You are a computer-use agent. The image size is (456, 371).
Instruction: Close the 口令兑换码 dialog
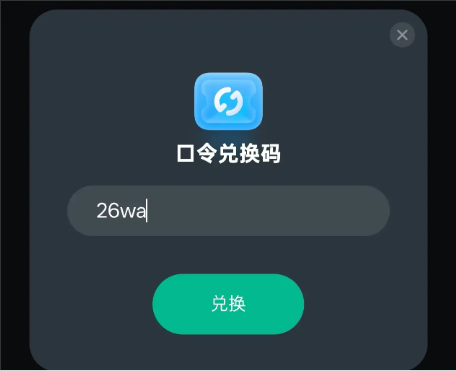(x=402, y=35)
